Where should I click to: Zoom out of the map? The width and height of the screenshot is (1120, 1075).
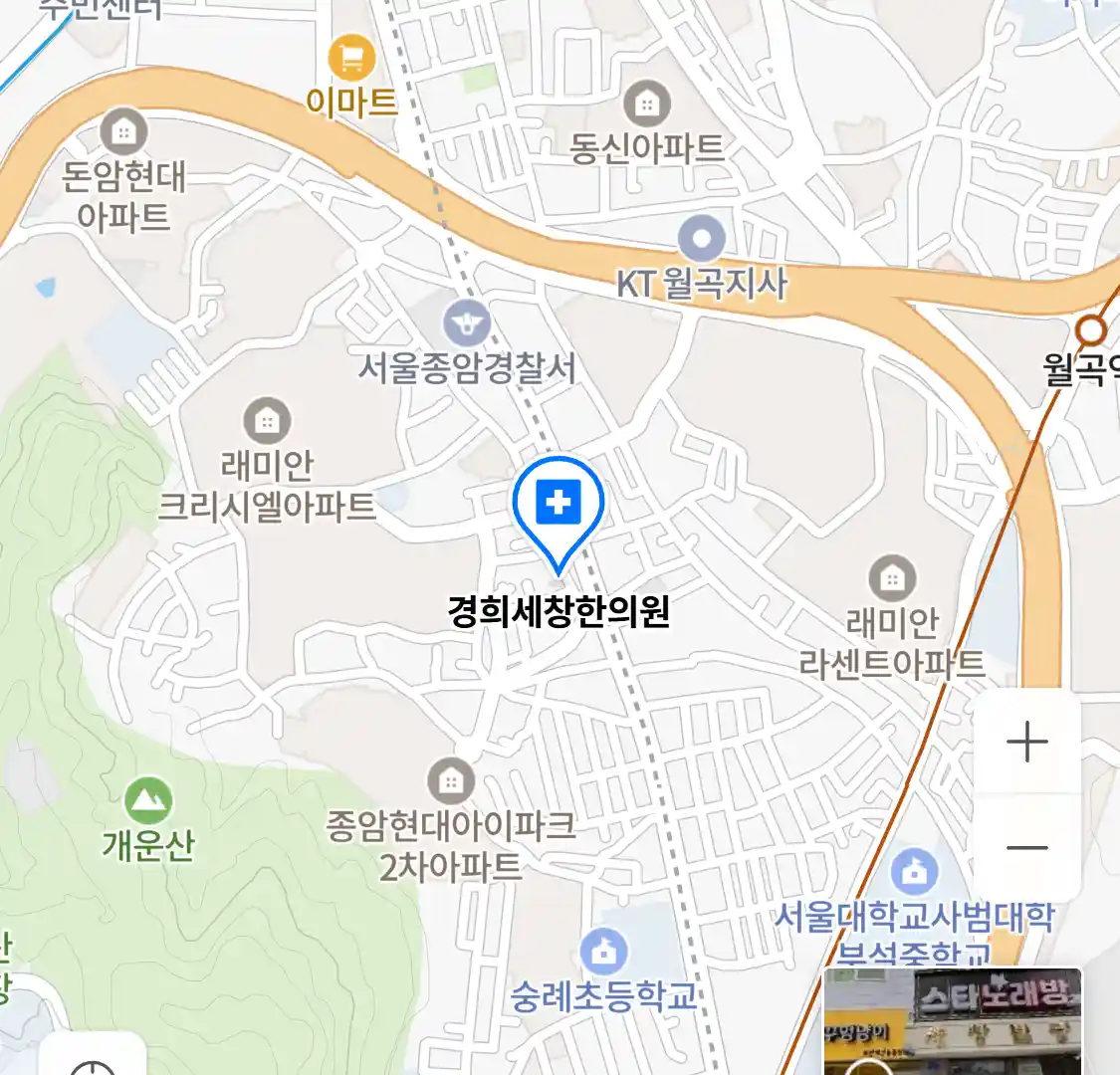[1026, 848]
